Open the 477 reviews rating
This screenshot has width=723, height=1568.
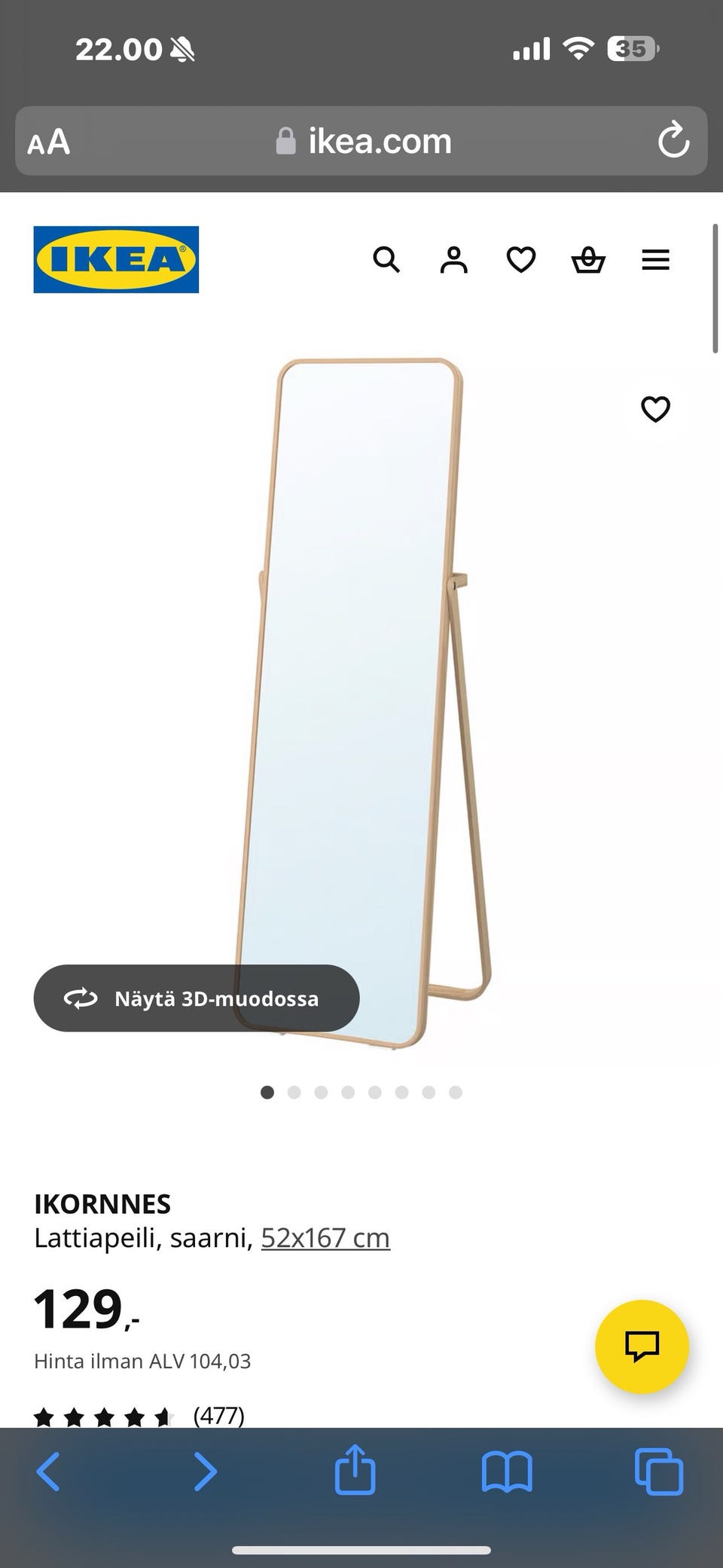pyautogui.click(x=139, y=1416)
